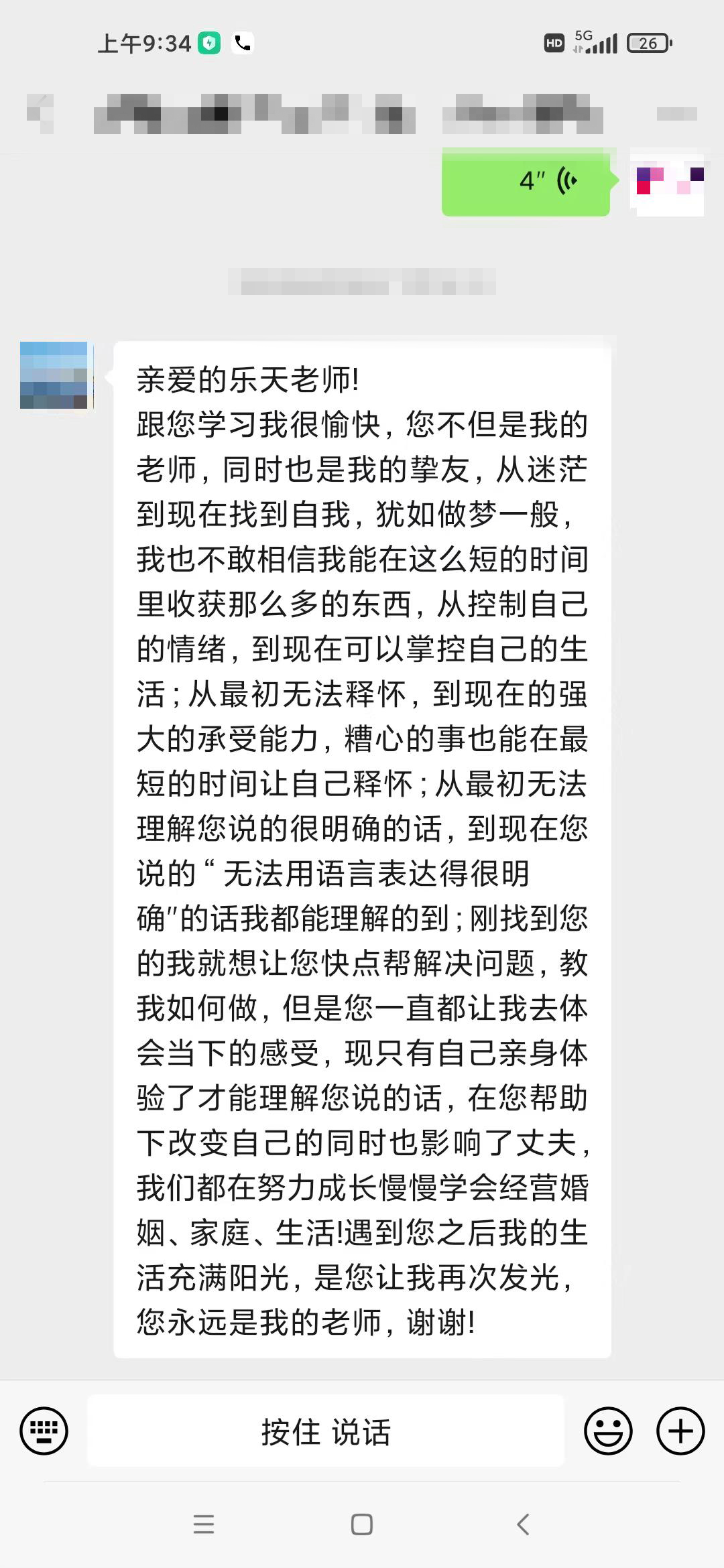Switch to keyboard text input

(44, 1430)
